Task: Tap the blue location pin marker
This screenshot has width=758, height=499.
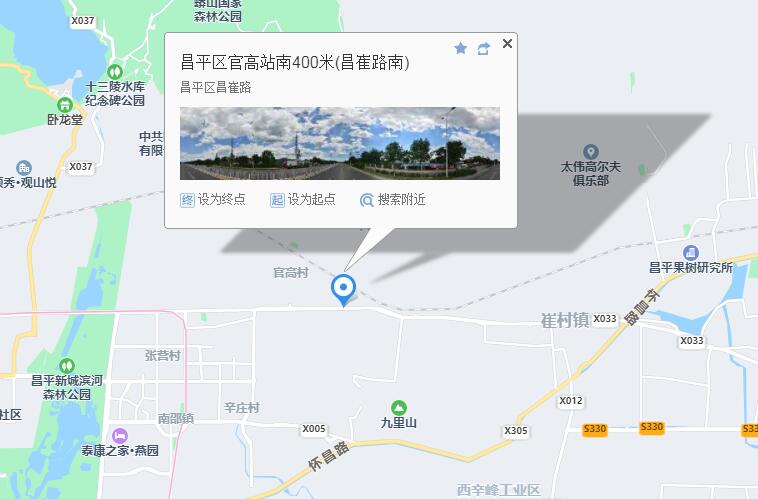Action: click(x=344, y=288)
